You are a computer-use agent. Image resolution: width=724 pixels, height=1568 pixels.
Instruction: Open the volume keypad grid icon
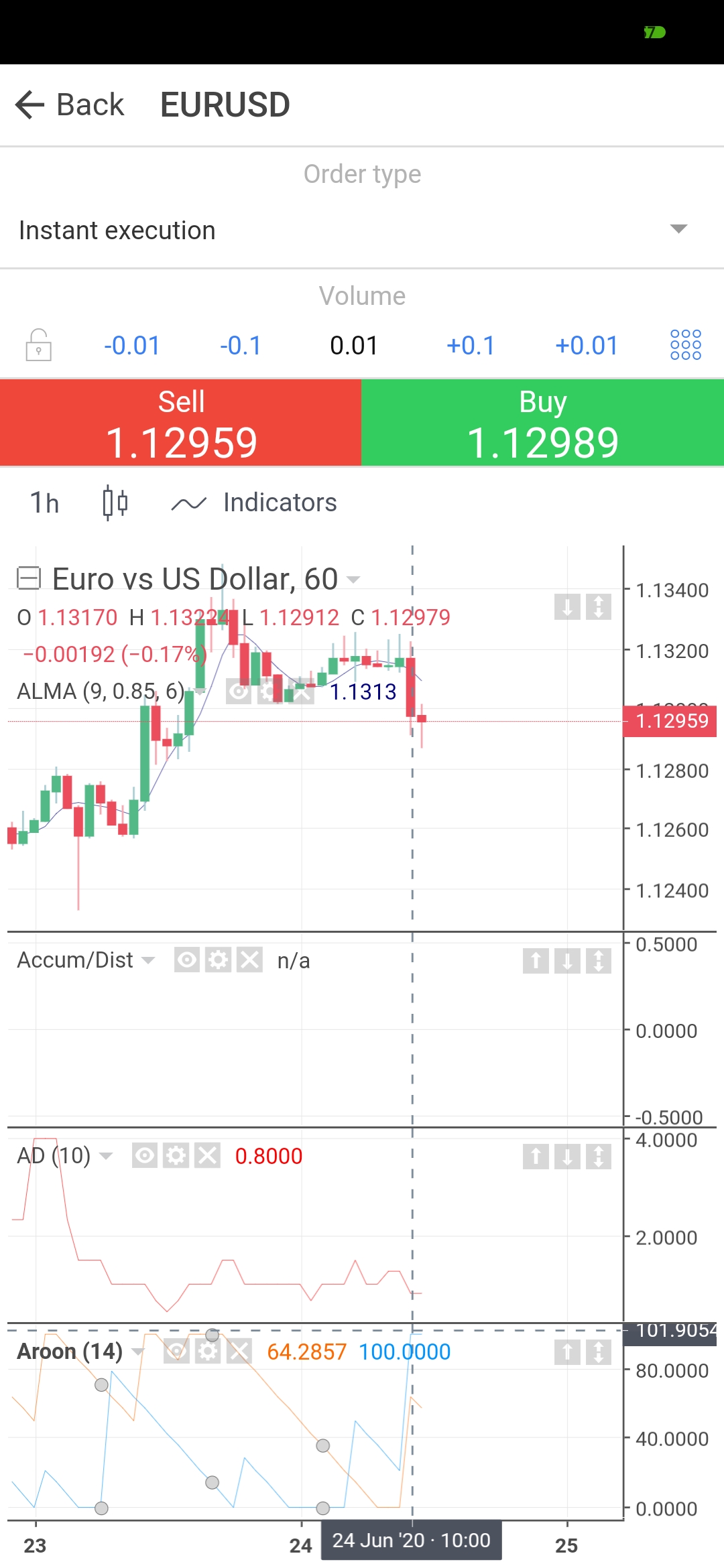coord(686,345)
